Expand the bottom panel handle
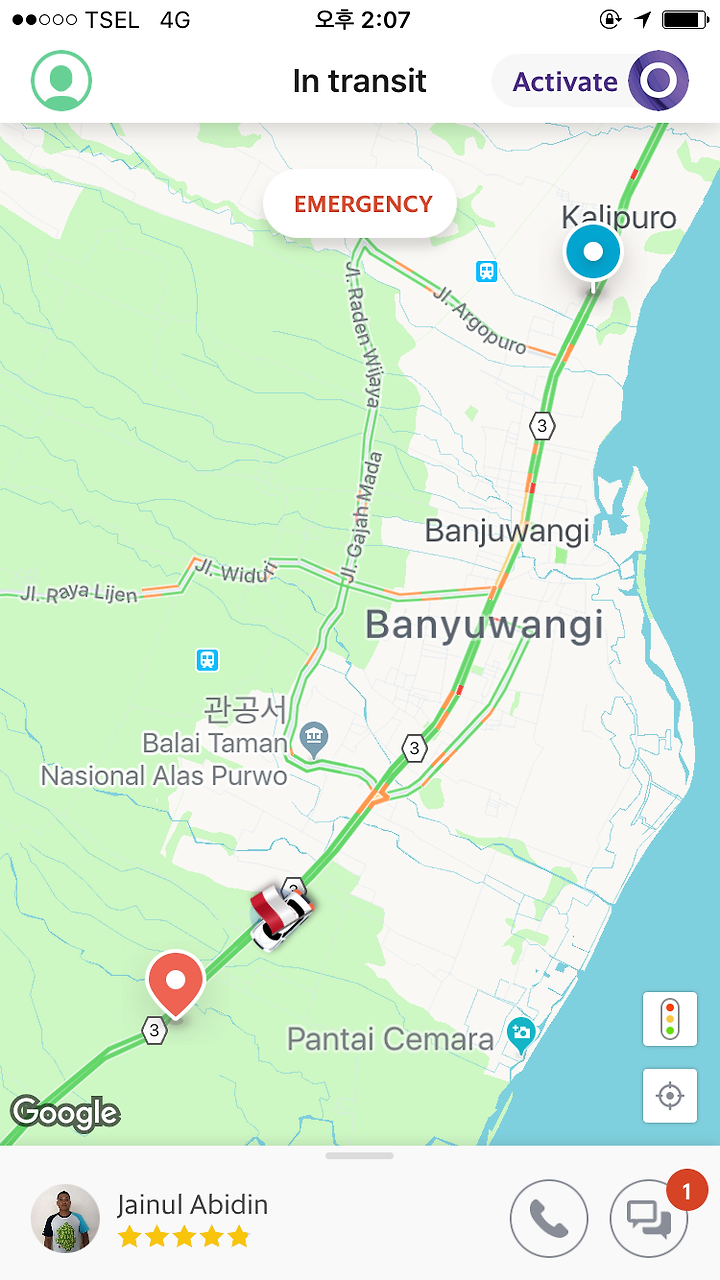 coord(360,1155)
